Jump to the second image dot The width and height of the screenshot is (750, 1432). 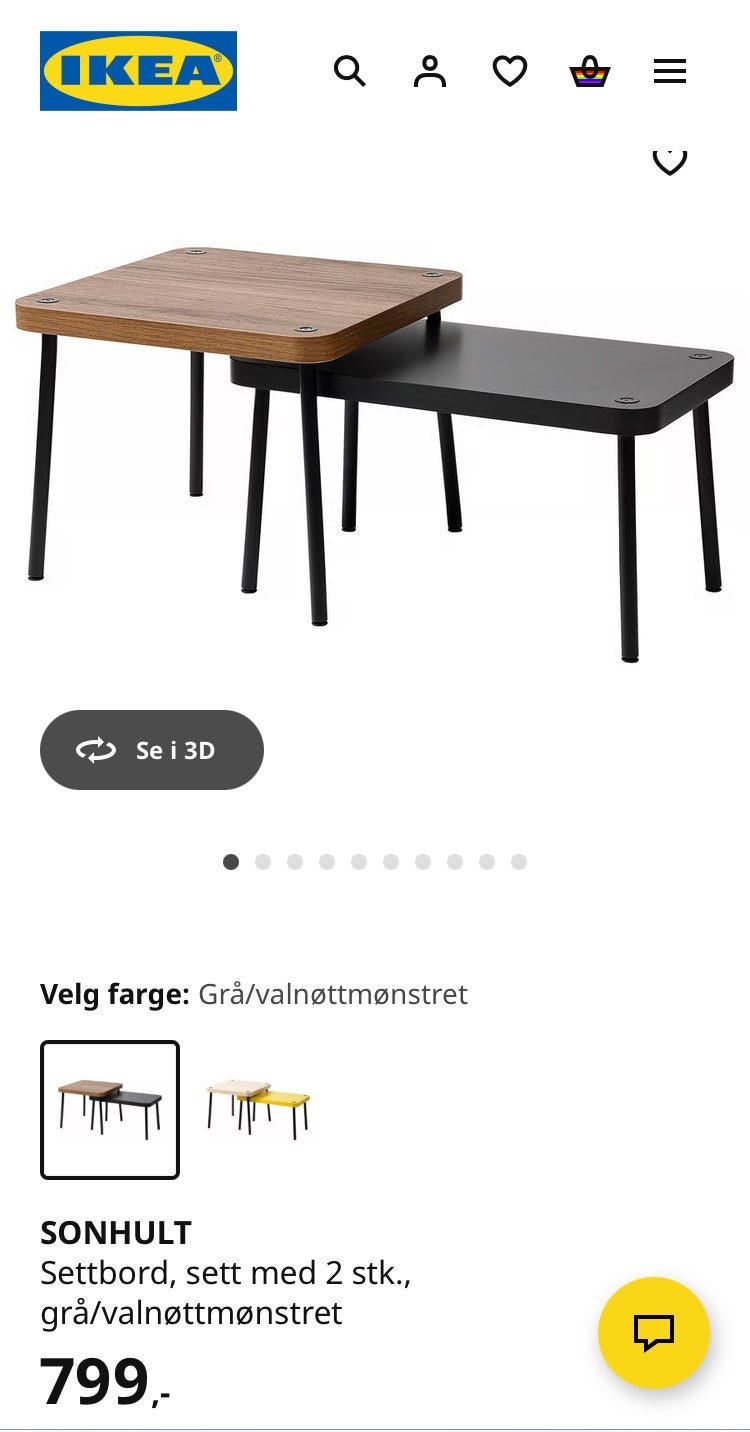tap(263, 862)
